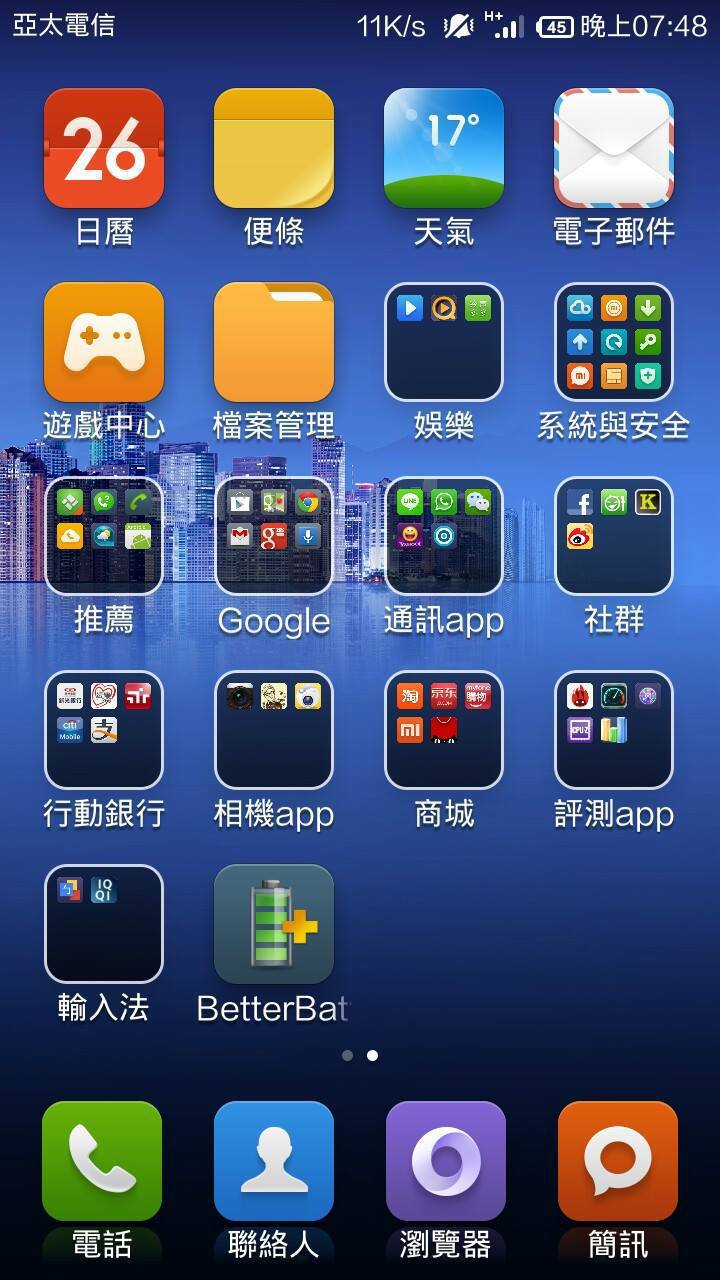Screen dimensions: 720x1280
Task: Launch the 便條 notes app
Action: pos(274,148)
